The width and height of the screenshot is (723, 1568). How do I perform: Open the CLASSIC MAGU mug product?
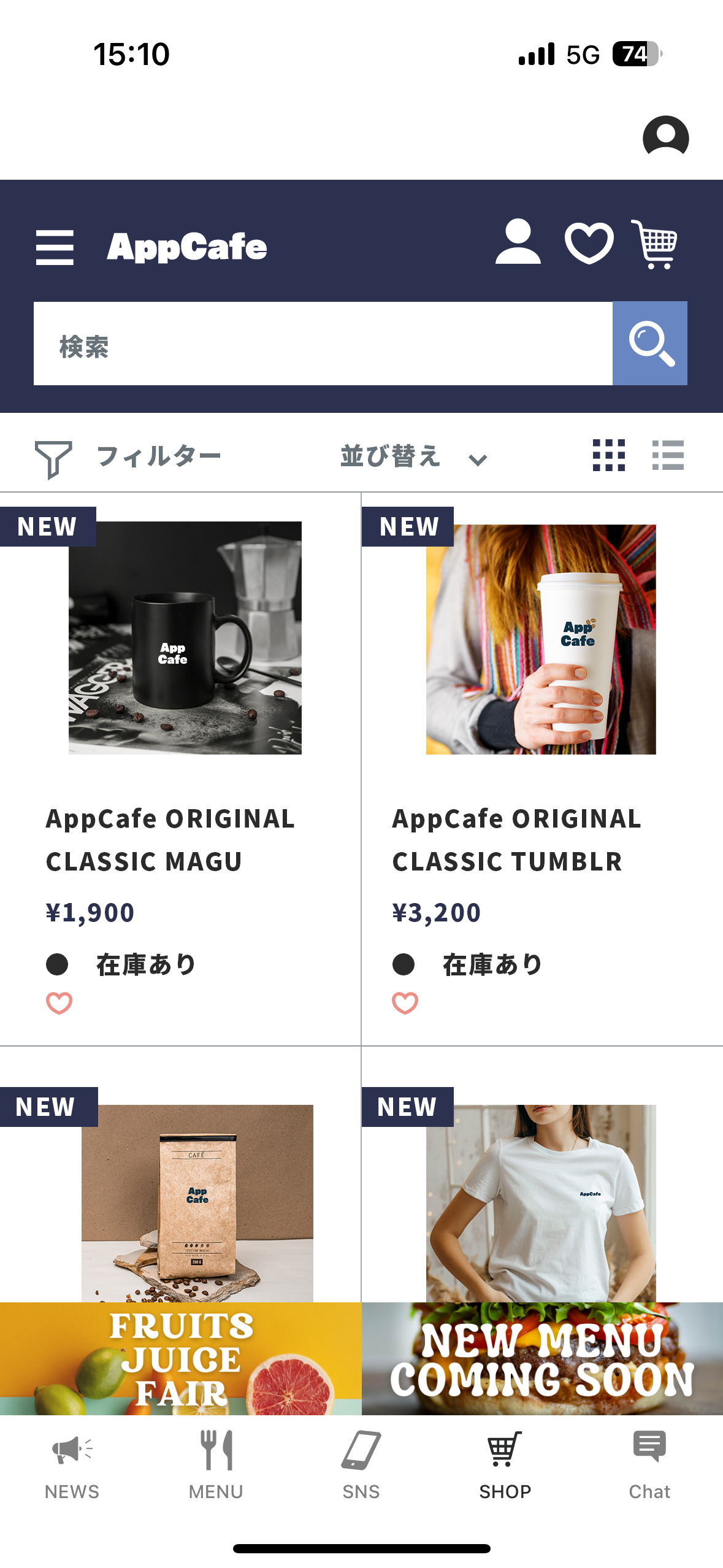[185, 638]
